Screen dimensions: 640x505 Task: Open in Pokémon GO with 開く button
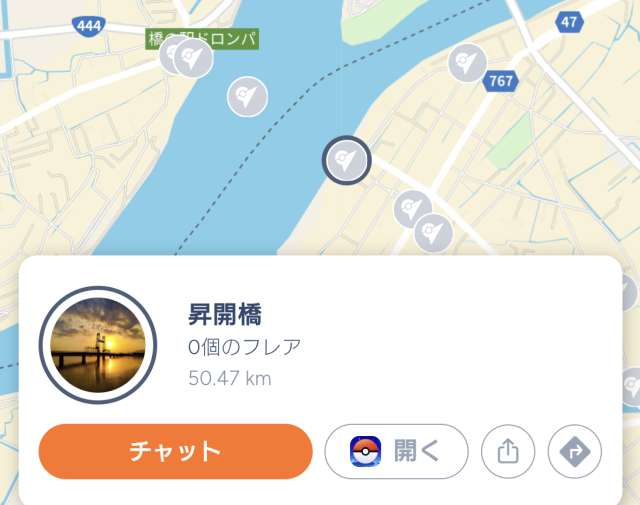pyautogui.click(x=396, y=451)
